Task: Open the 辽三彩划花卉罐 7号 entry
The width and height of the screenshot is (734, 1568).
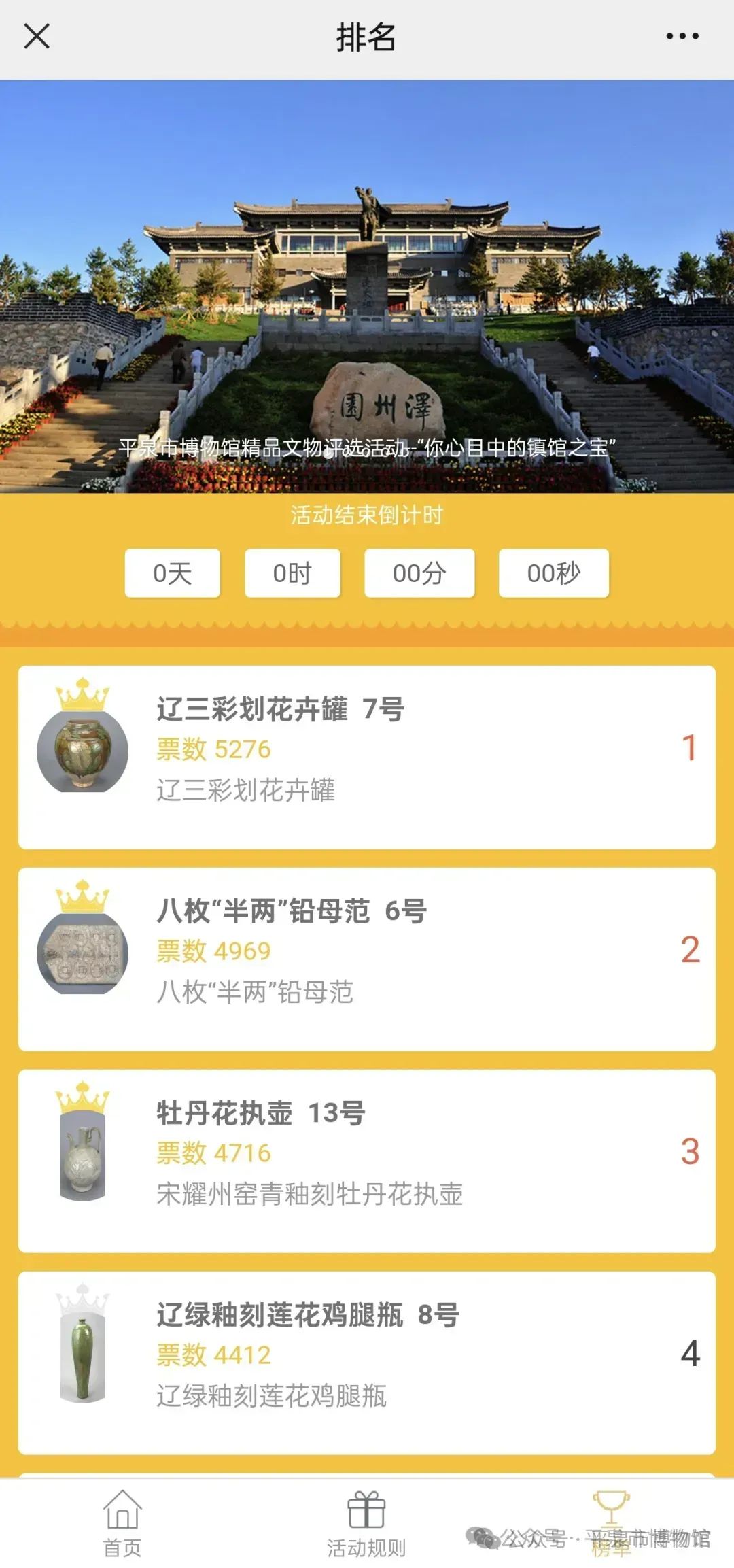Action: pos(366,756)
